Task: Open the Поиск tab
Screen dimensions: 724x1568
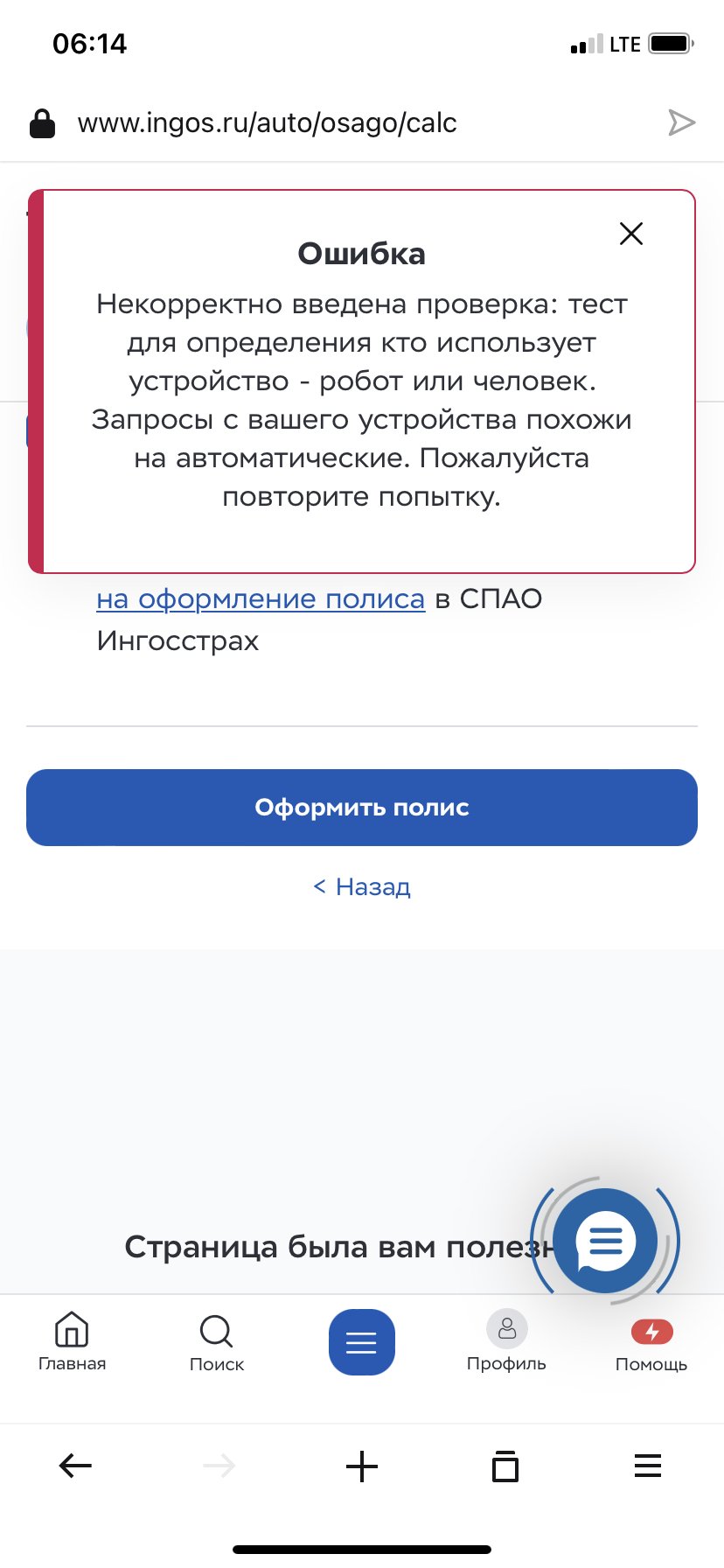Action: [x=217, y=1342]
